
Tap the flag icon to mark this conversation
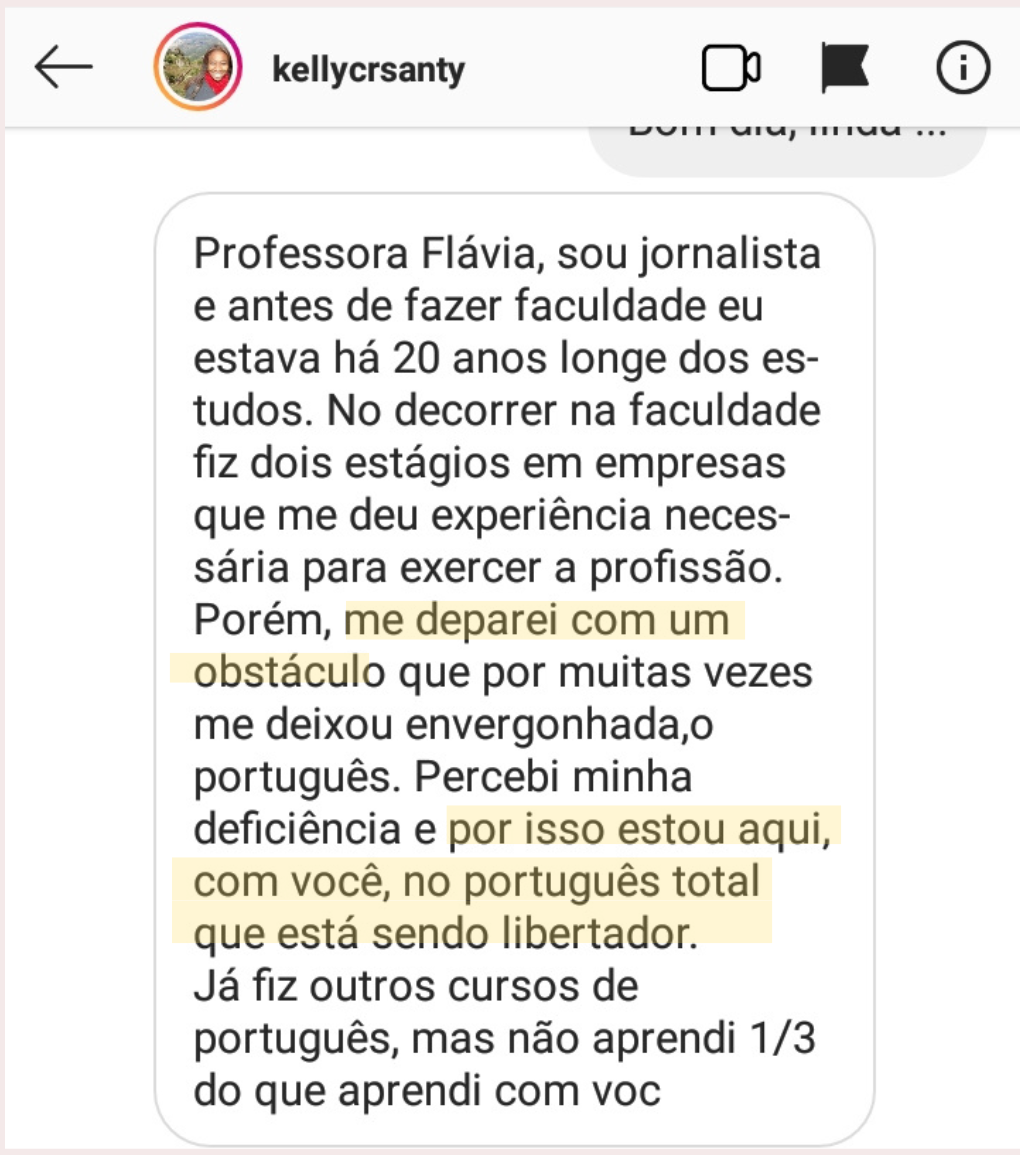tap(845, 67)
